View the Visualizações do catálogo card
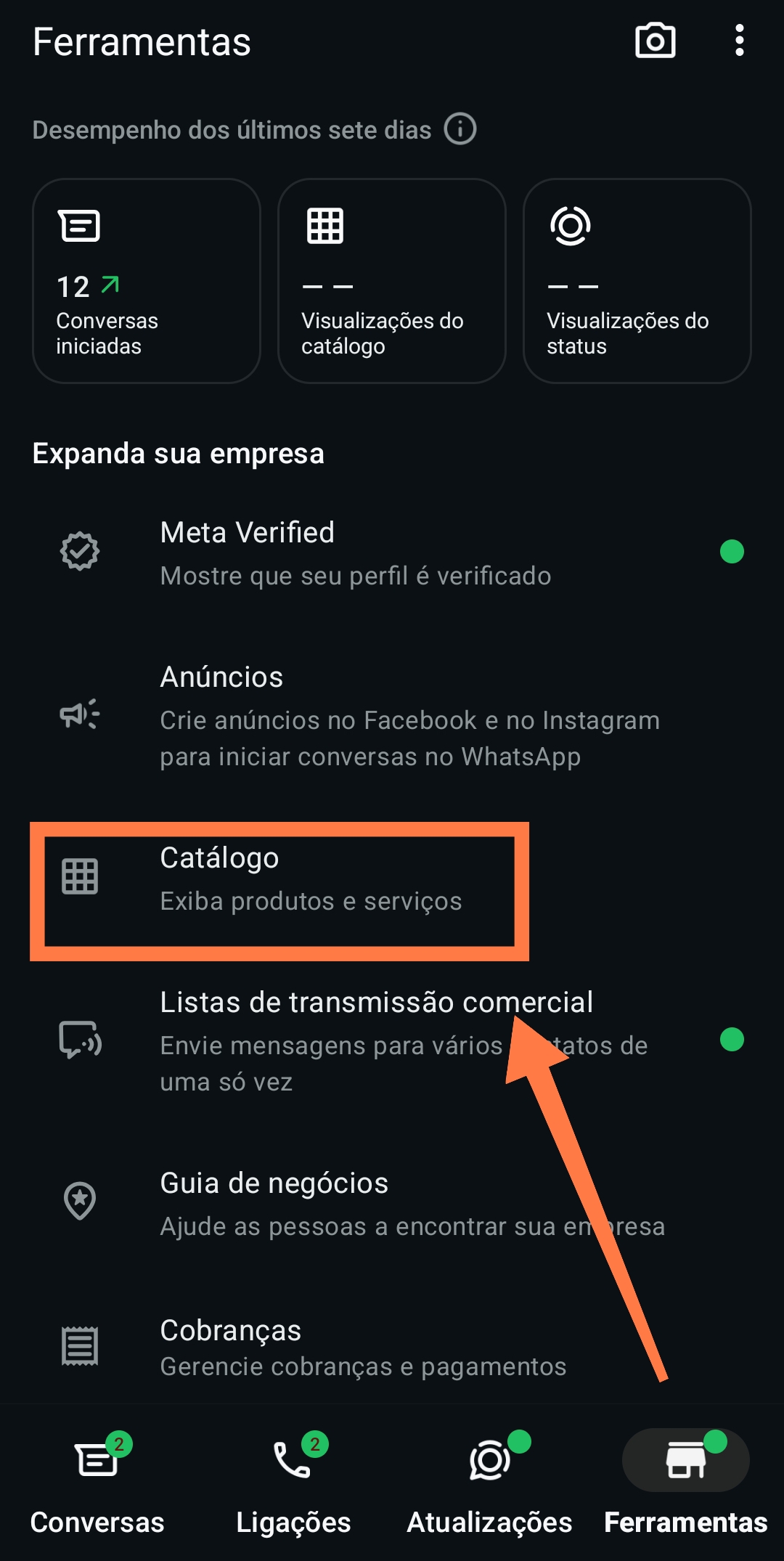The height and width of the screenshot is (1561, 784). pos(391,280)
